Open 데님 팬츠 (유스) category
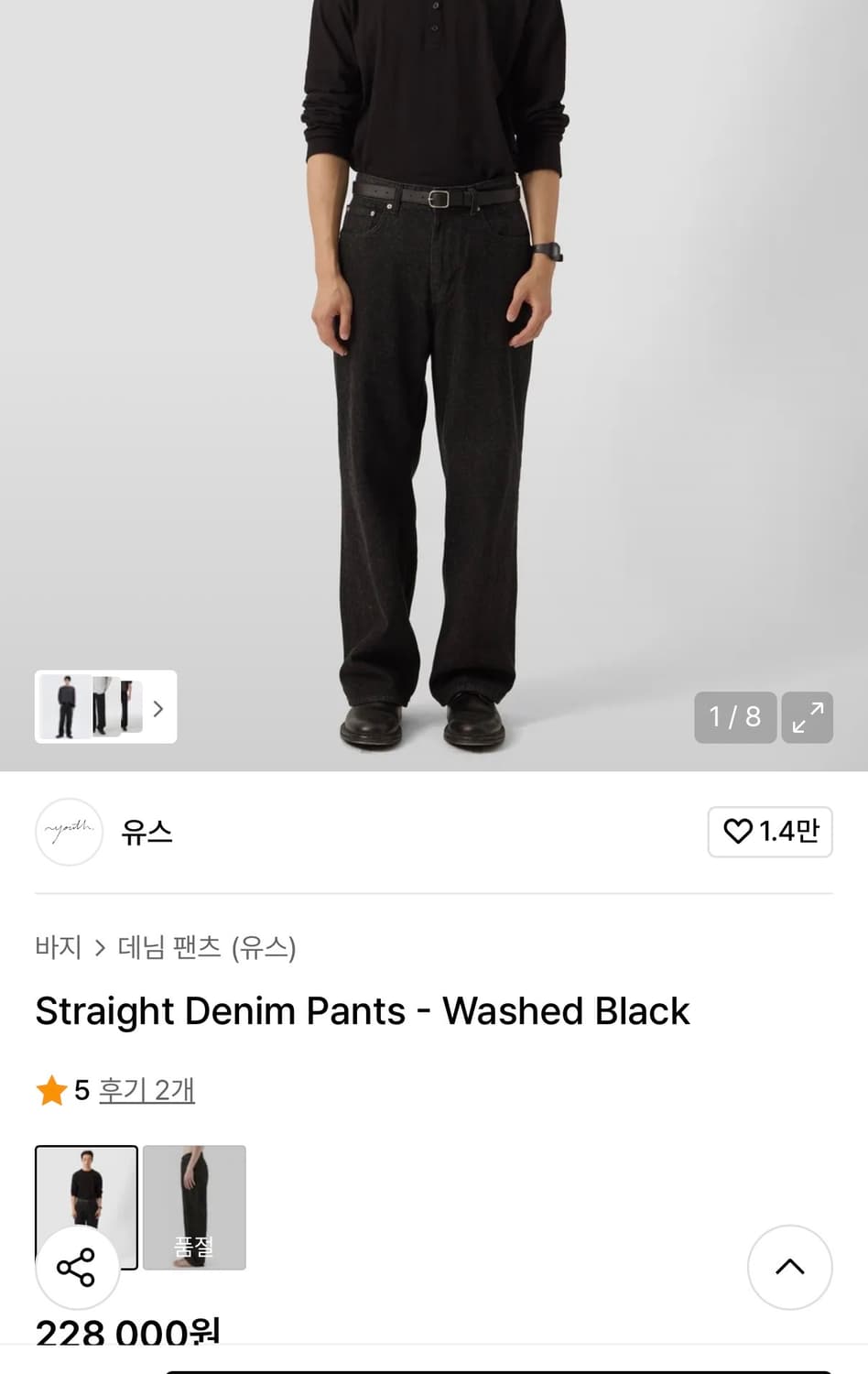The height and width of the screenshot is (1374, 868). pyautogui.click(x=201, y=948)
